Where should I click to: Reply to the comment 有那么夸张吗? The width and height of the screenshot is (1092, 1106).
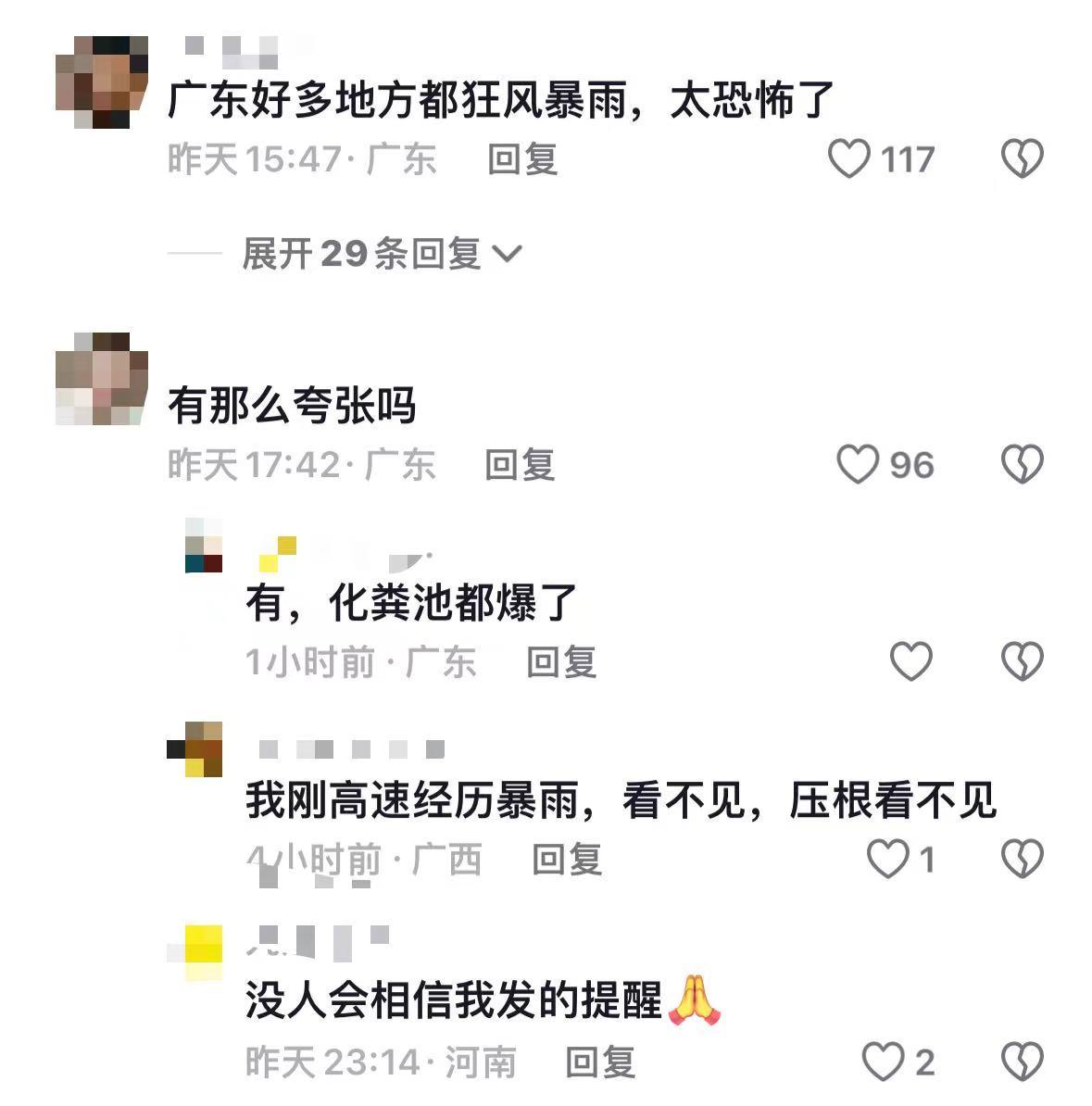(x=520, y=464)
